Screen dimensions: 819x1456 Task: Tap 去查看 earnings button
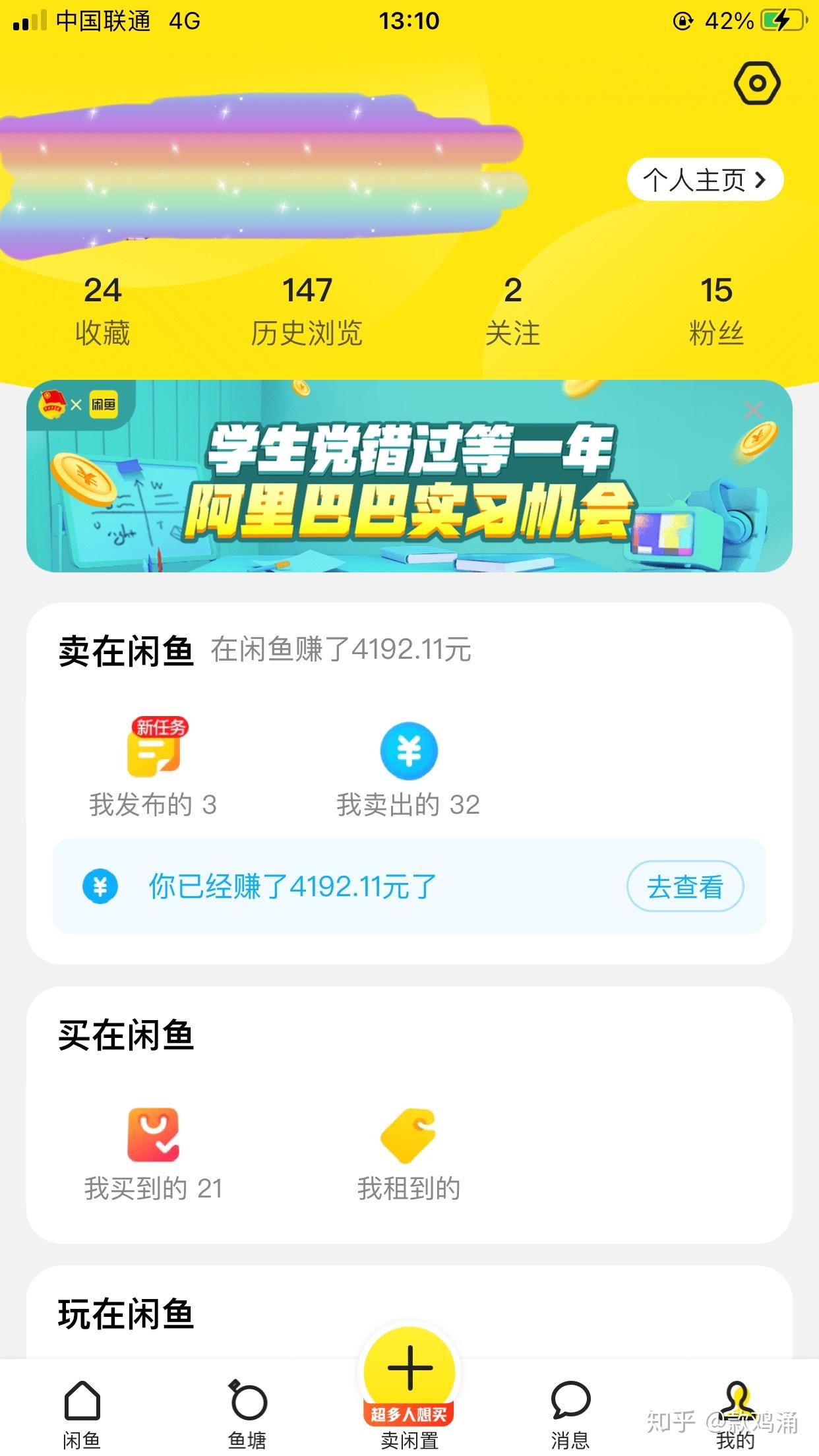pos(684,886)
